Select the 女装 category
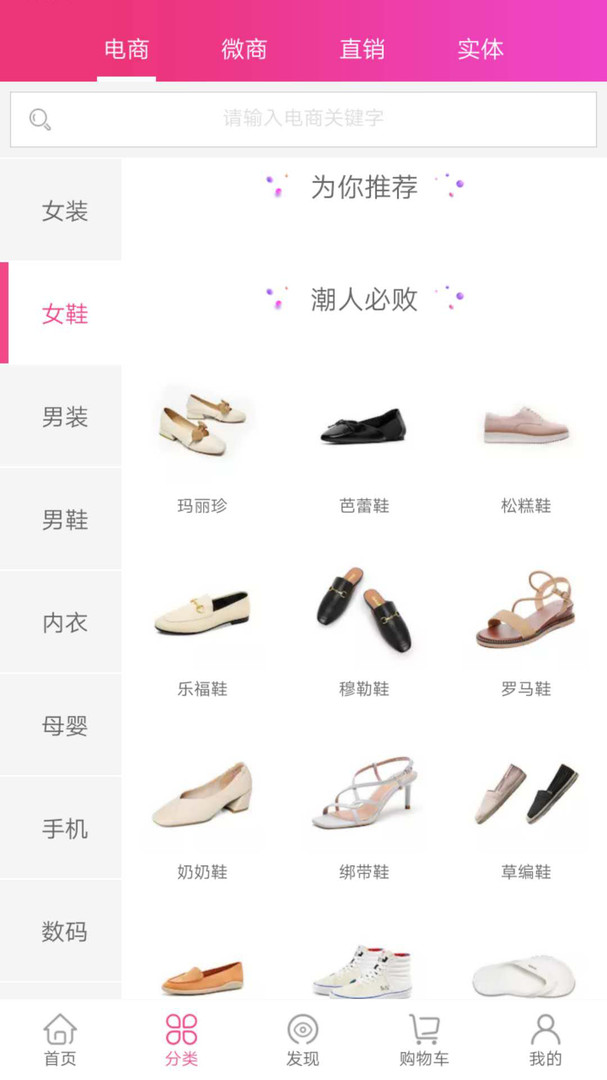Image resolution: width=607 pixels, height=1080 pixels. click(x=65, y=211)
